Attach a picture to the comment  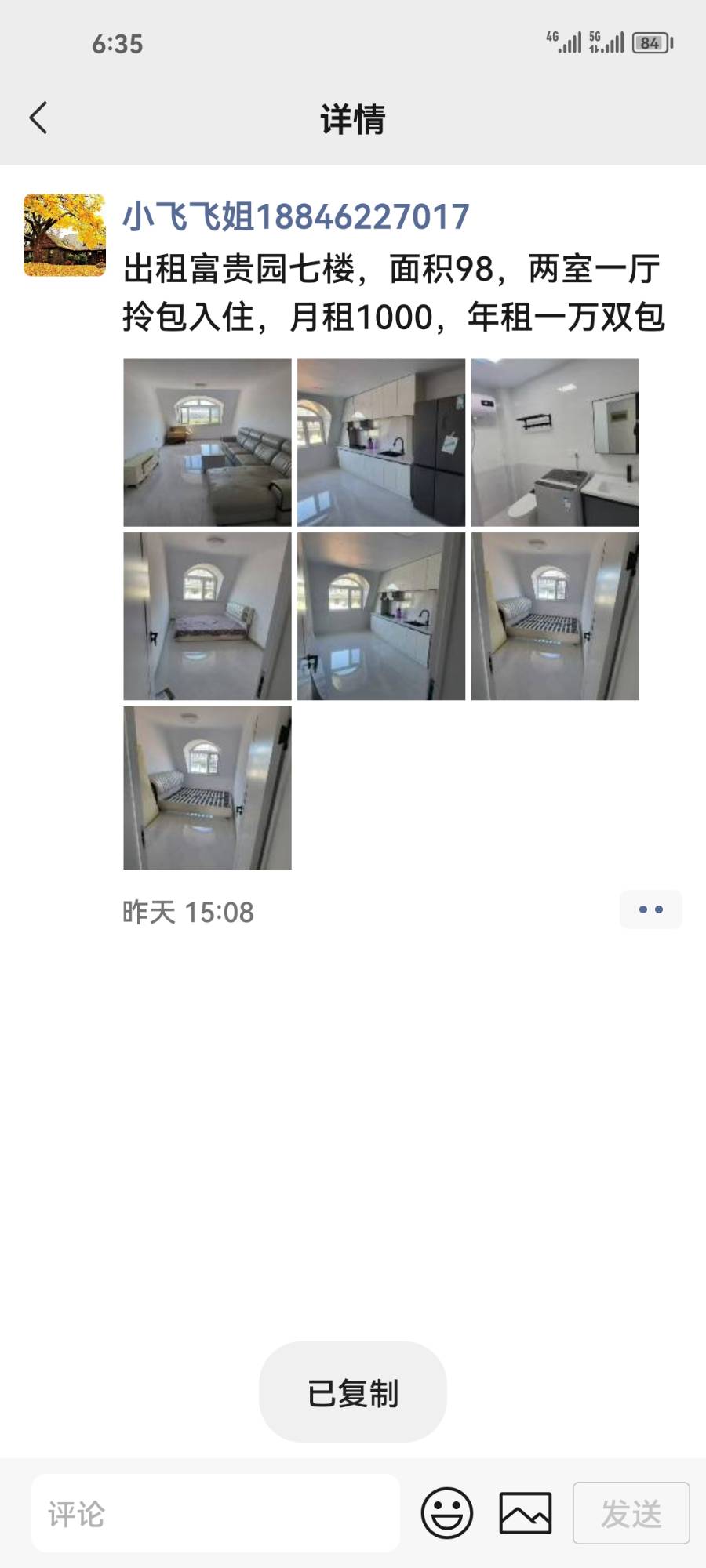coord(526,1513)
